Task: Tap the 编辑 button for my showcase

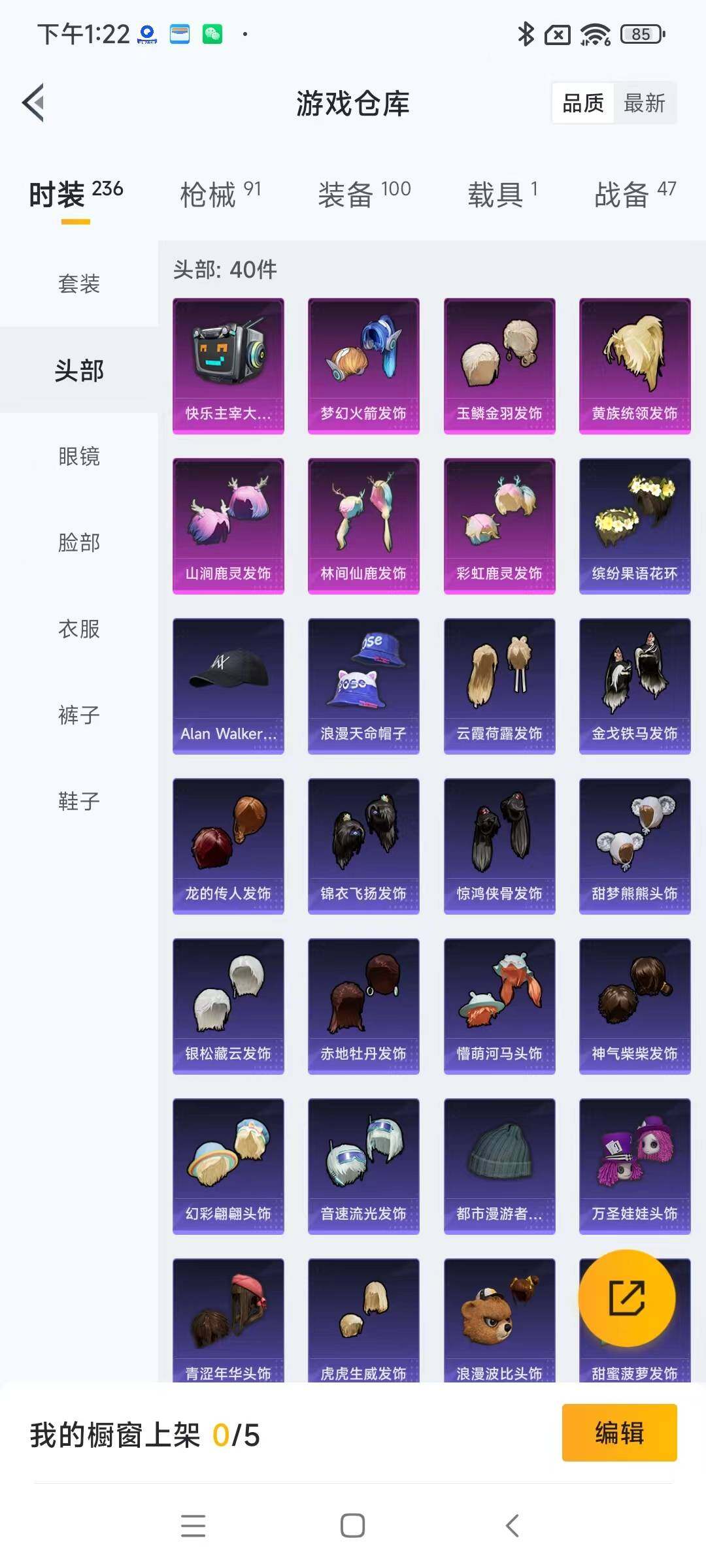Action: point(620,1432)
